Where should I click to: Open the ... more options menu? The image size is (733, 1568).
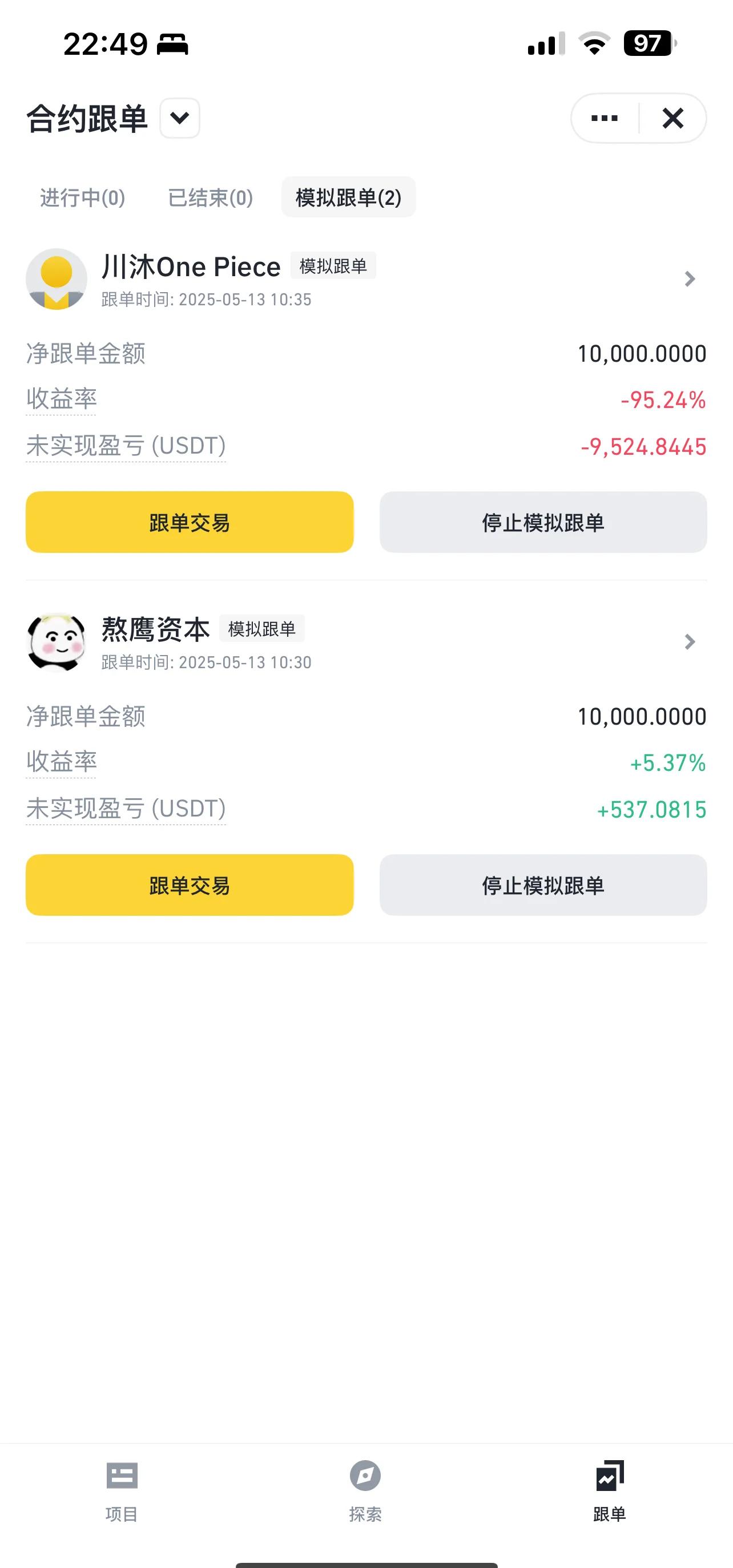603,119
